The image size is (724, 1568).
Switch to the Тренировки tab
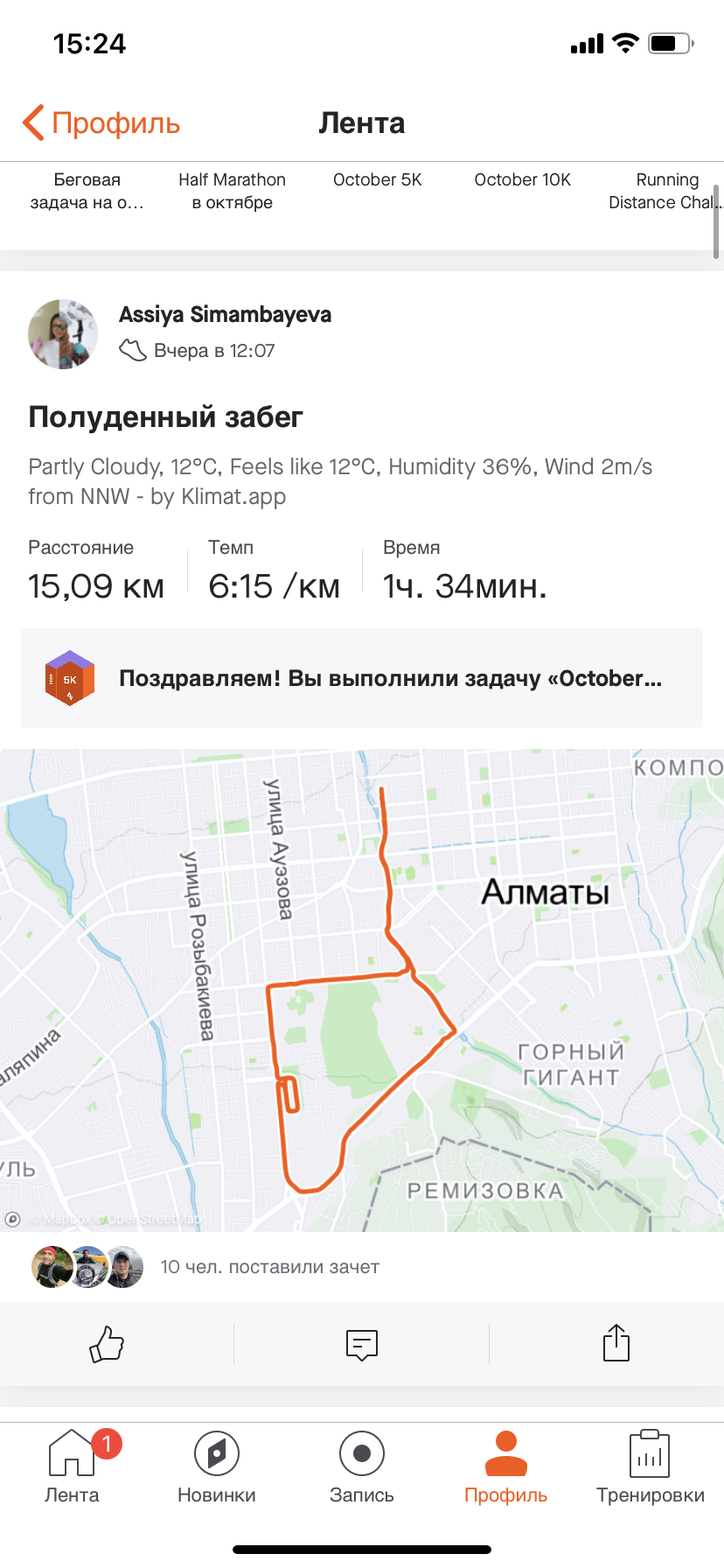coord(651,1467)
